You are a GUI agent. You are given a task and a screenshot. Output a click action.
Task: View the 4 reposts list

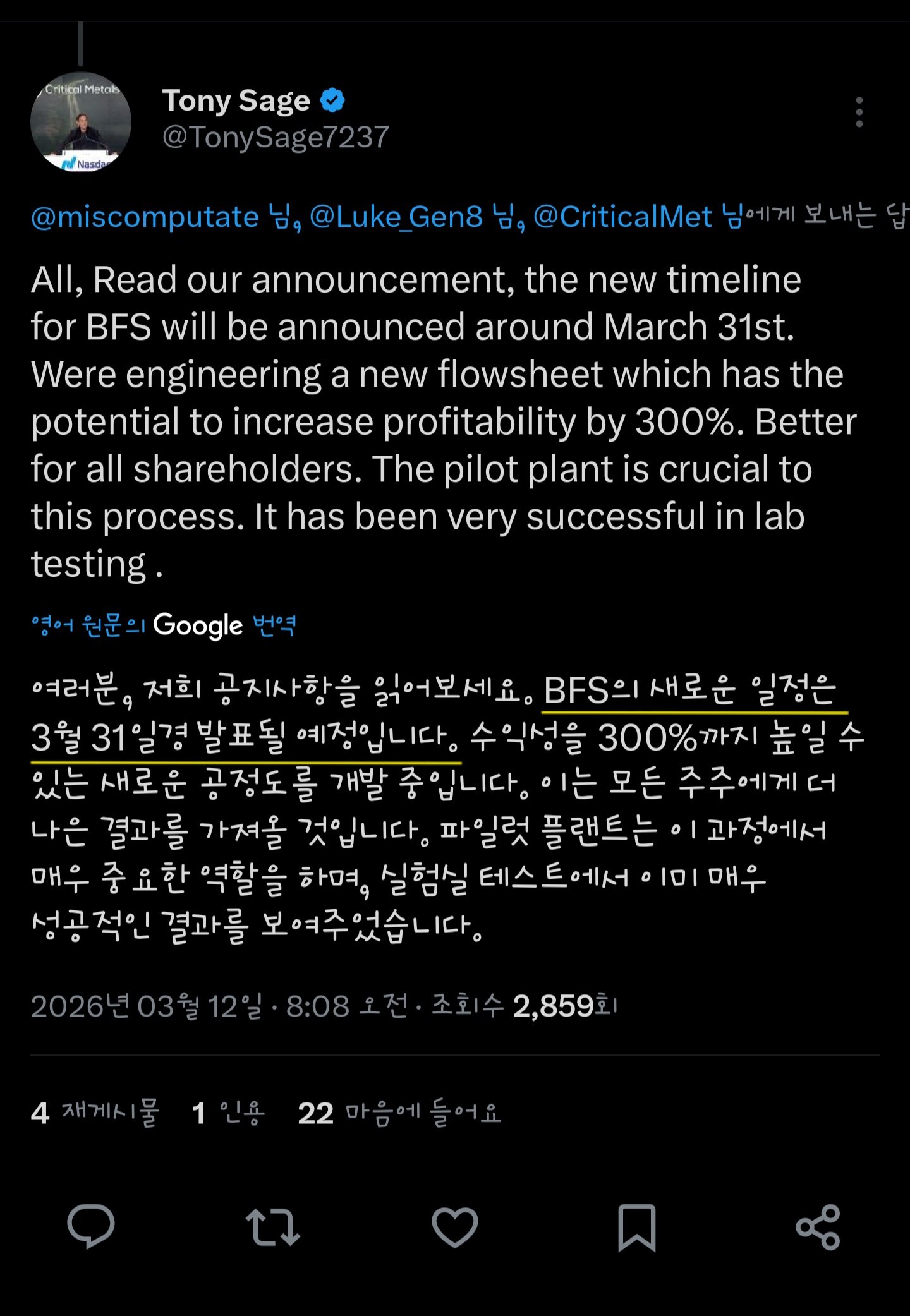(95, 1113)
